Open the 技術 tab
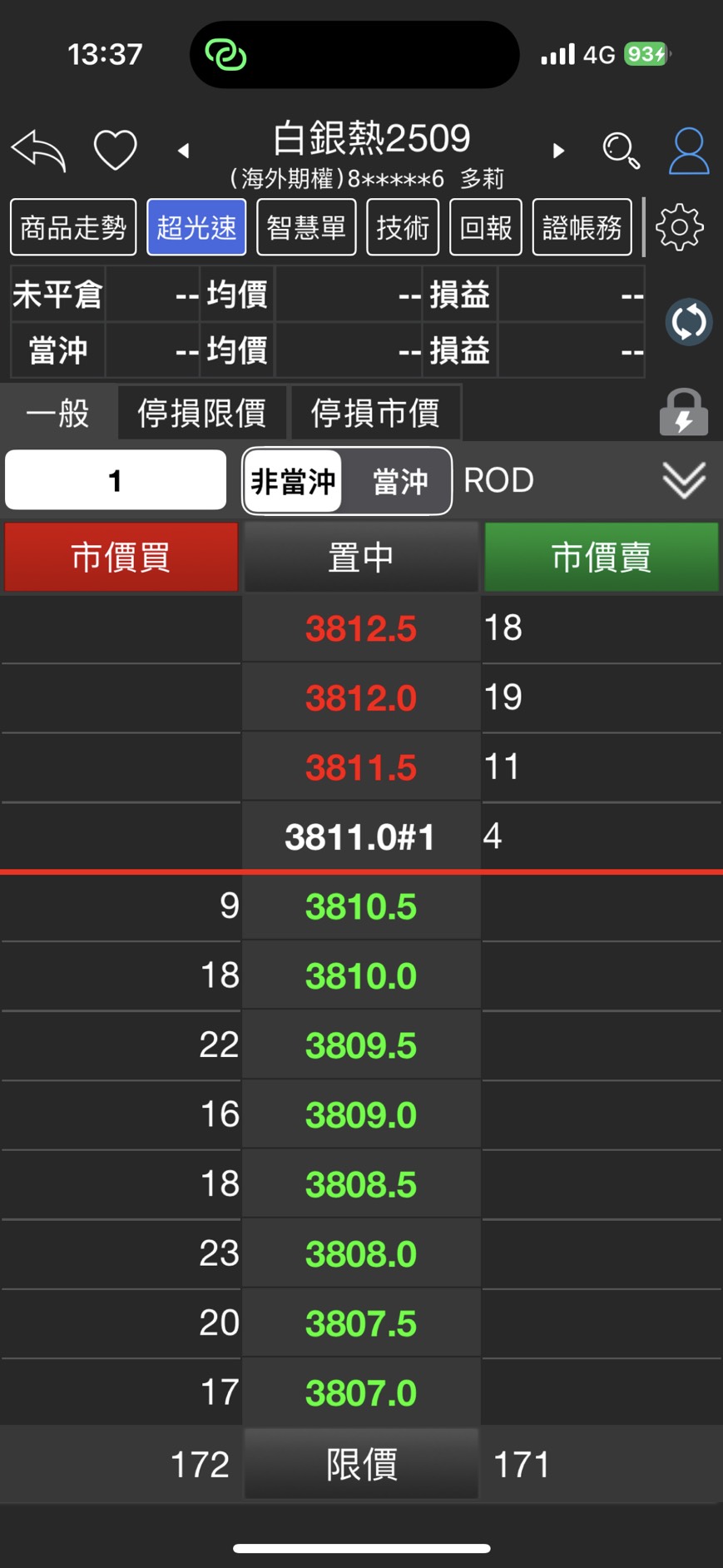Image resolution: width=723 pixels, height=1568 pixels. click(x=403, y=227)
